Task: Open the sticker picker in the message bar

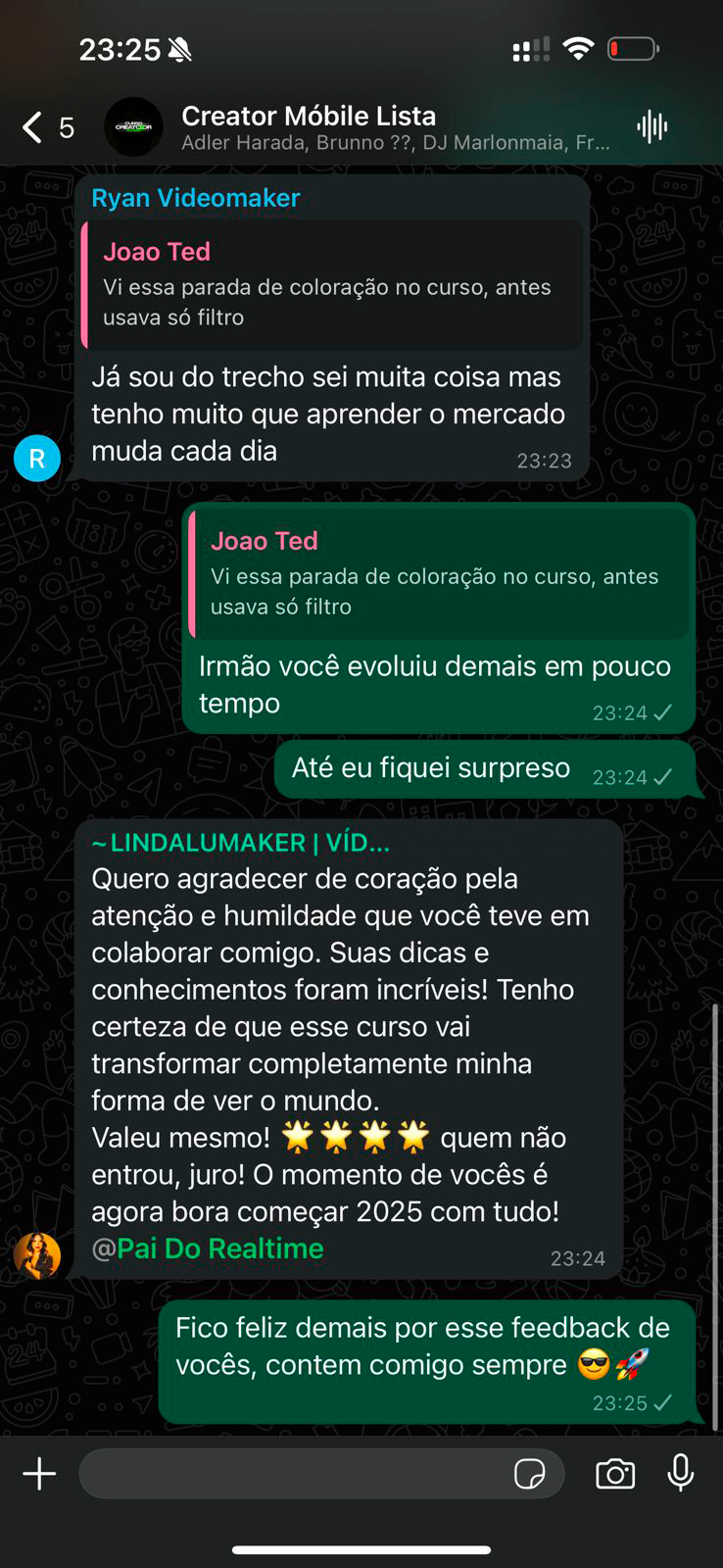Action: [530, 1473]
